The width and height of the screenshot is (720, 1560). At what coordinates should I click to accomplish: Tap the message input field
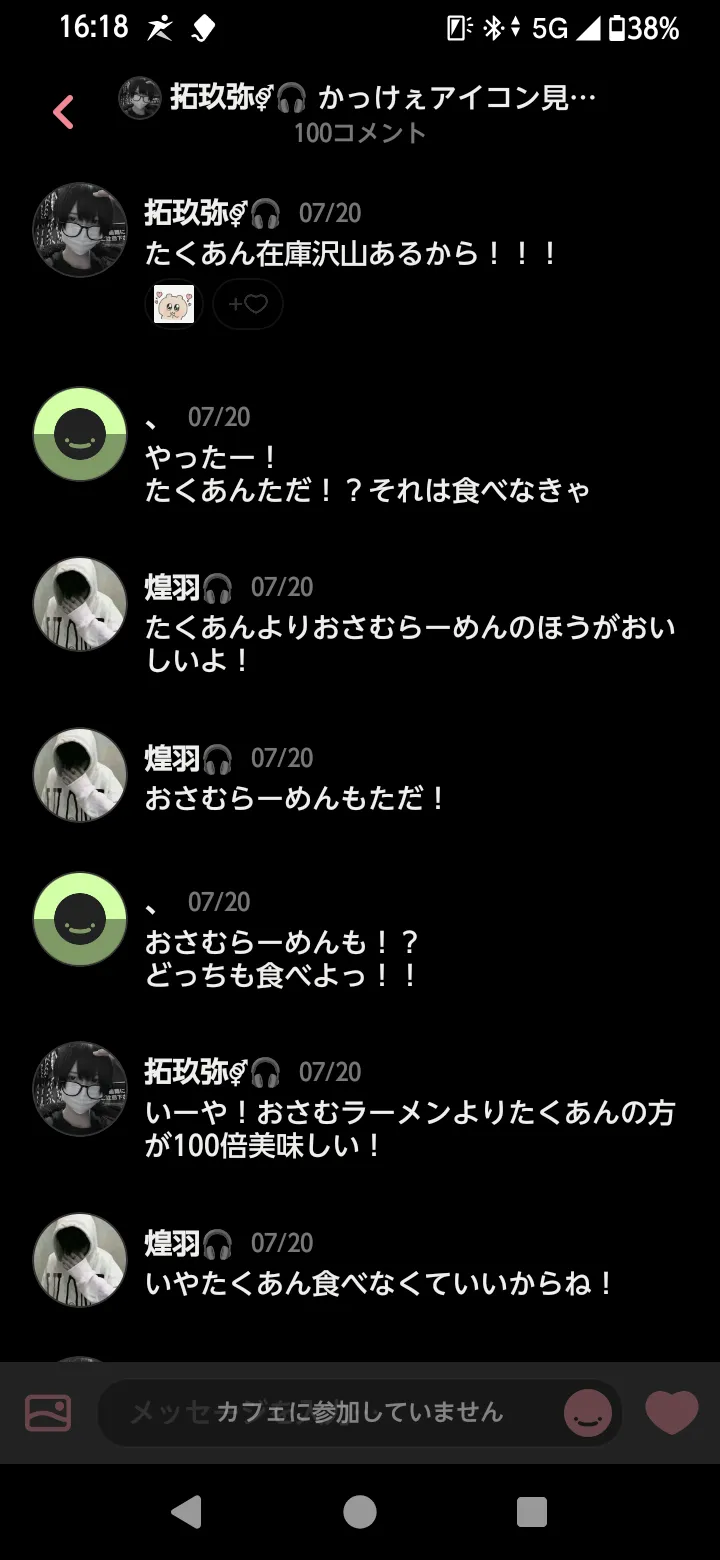click(x=330, y=1413)
